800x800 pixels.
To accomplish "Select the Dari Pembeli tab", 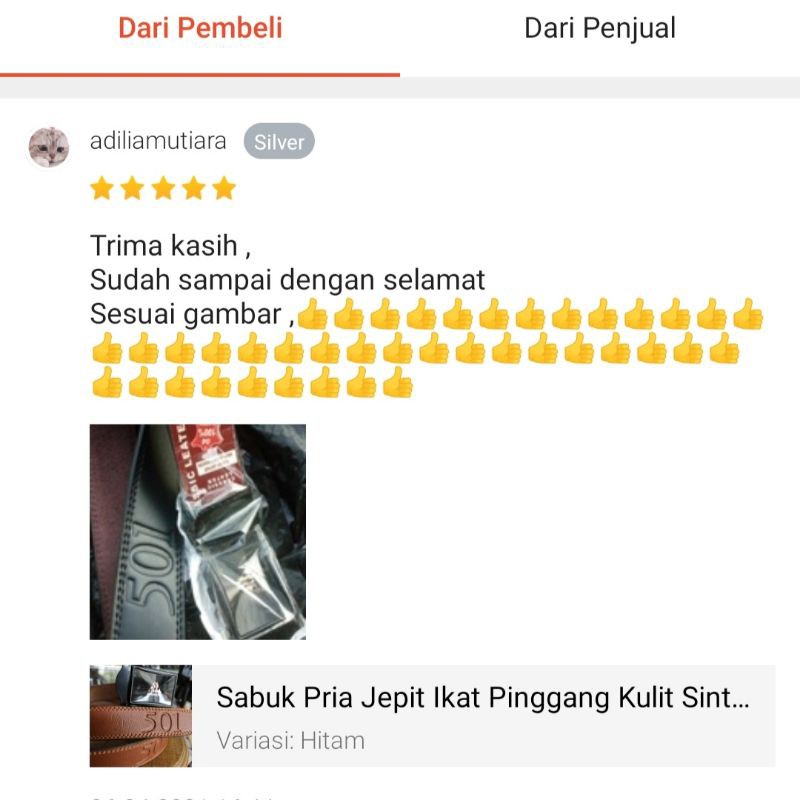I will pos(200,28).
